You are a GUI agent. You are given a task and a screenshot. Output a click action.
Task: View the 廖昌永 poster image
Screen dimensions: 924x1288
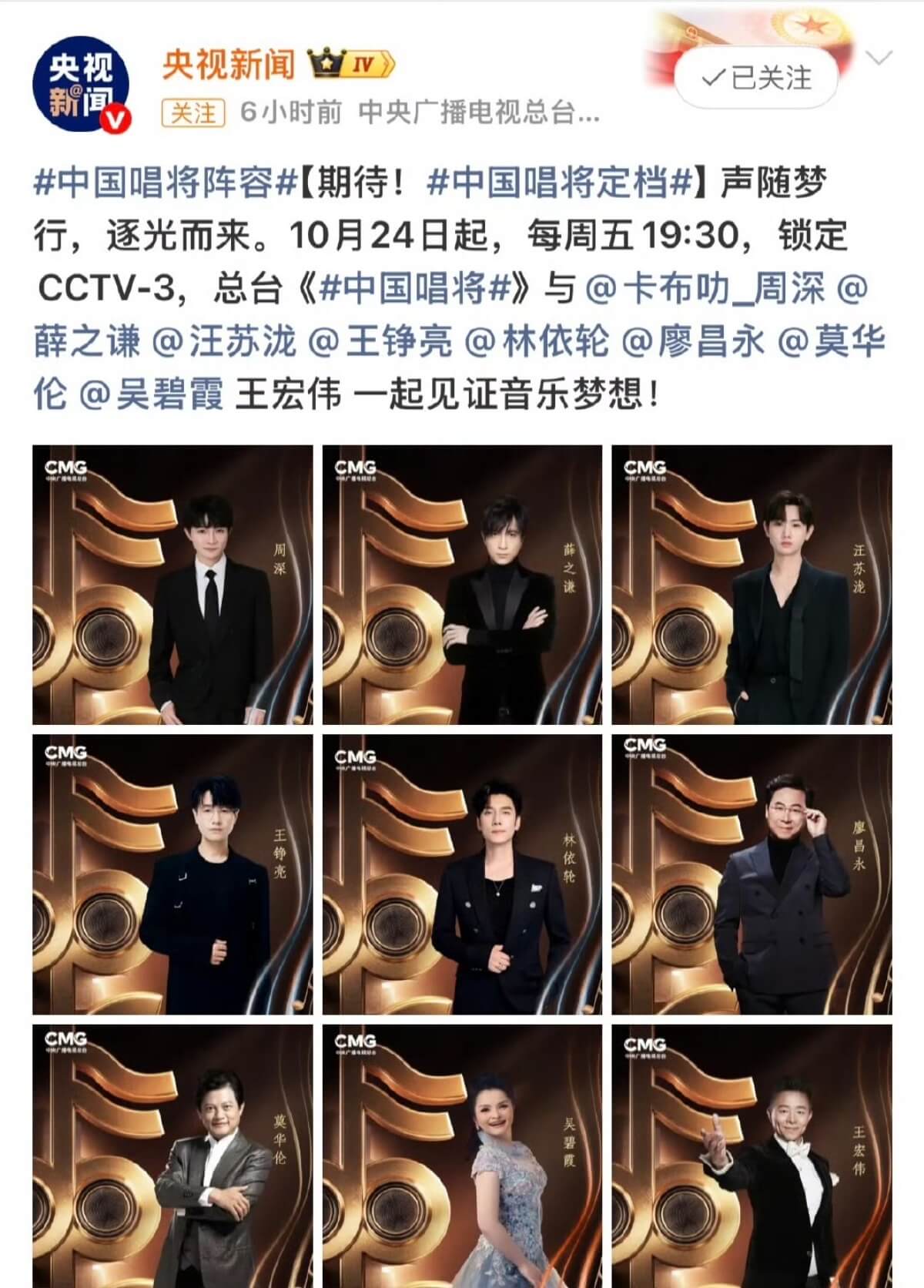tap(752, 874)
